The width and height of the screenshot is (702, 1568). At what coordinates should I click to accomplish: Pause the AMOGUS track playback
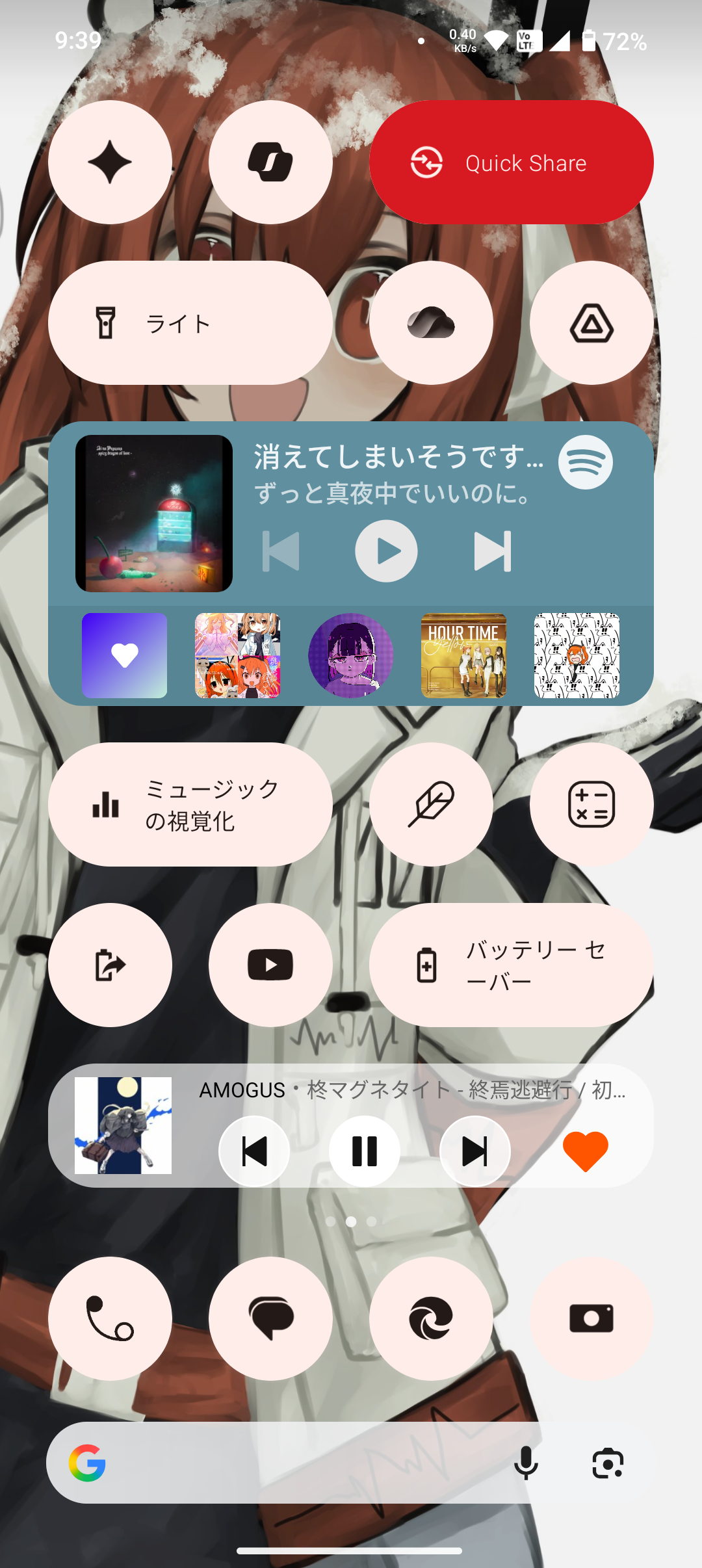[x=364, y=1151]
